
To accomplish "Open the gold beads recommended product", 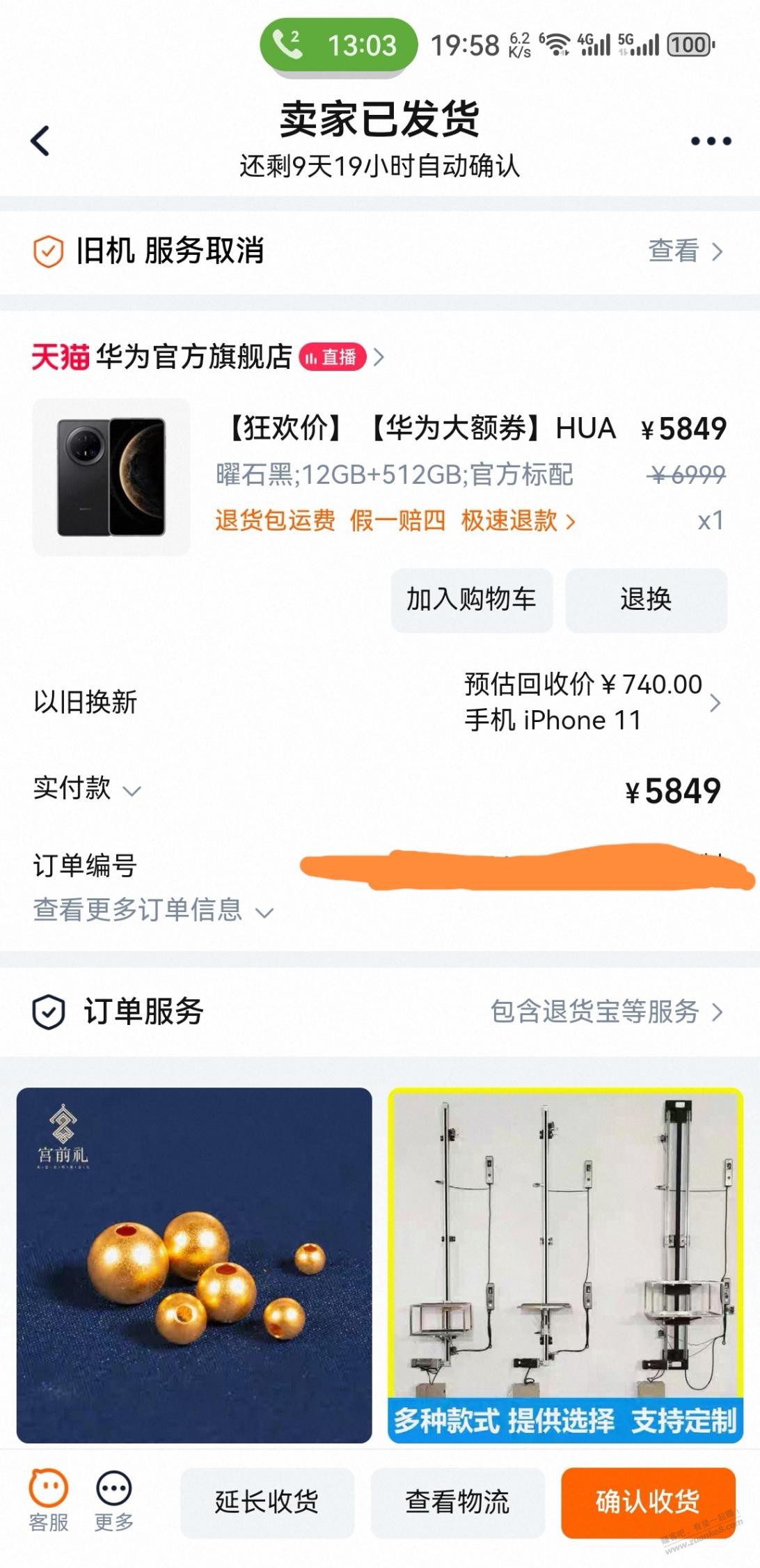I will 194,1264.
